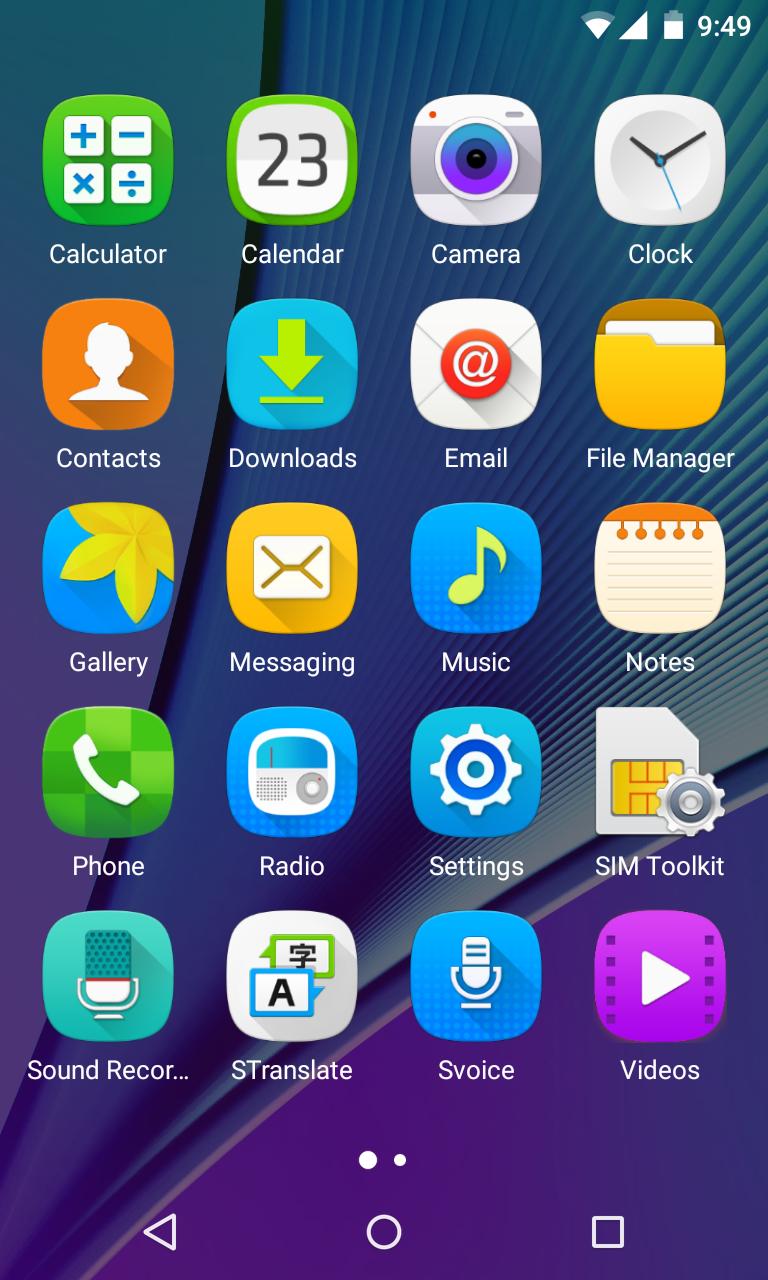Open the Contacts app
The height and width of the screenshot is (1280, 768).
point(107,364)
